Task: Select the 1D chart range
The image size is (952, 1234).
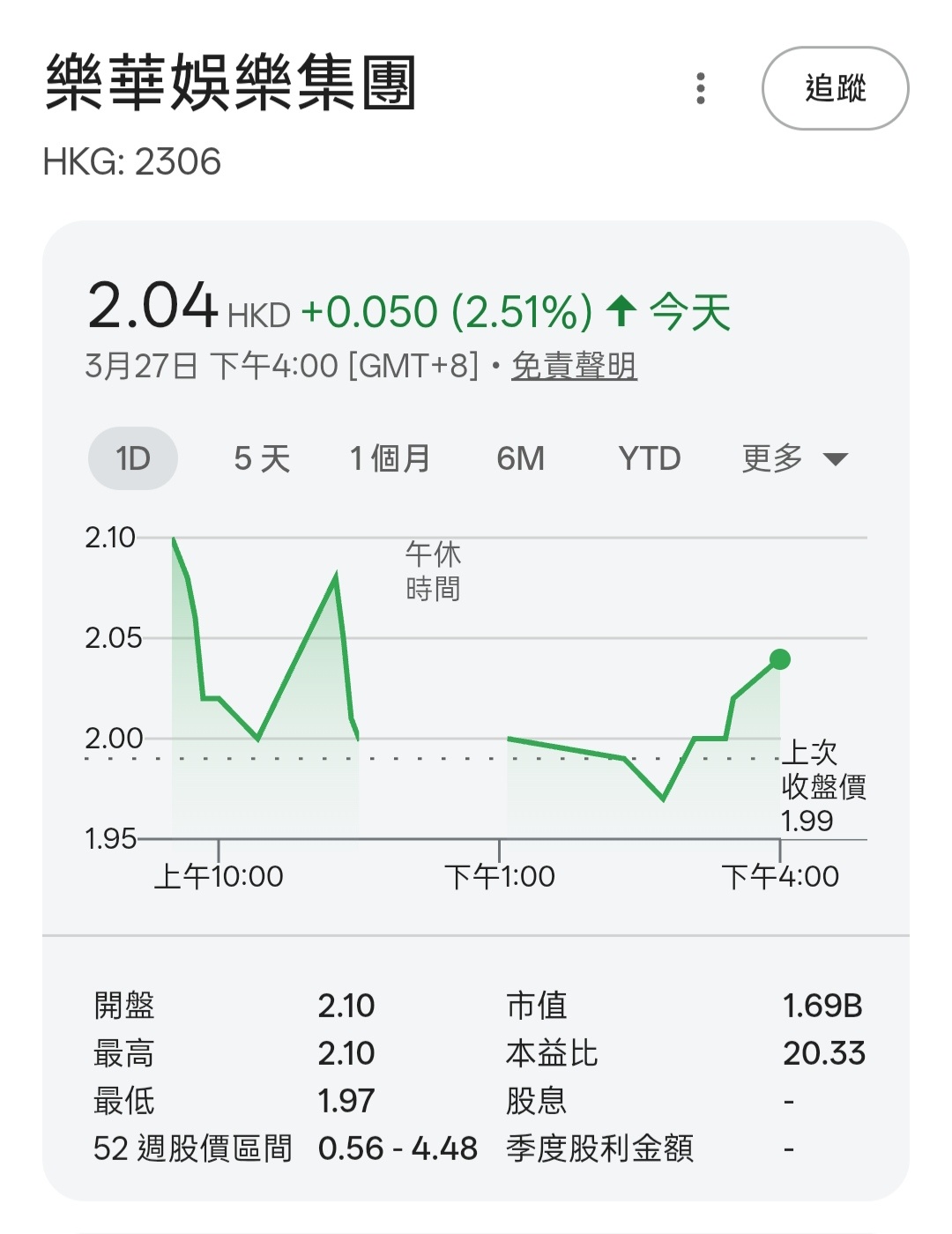Action: tap(133, 458)
